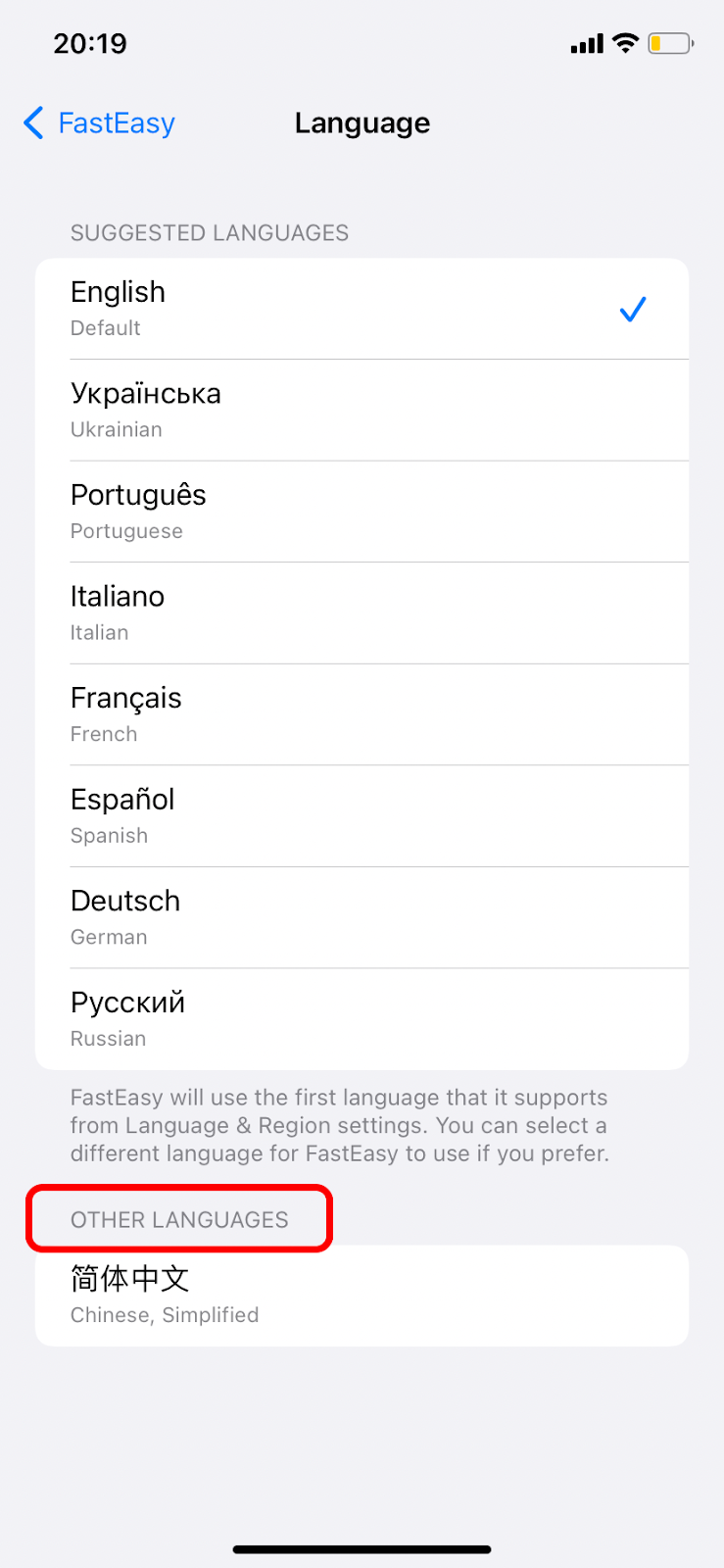Pick Italiano as the language

362,613
